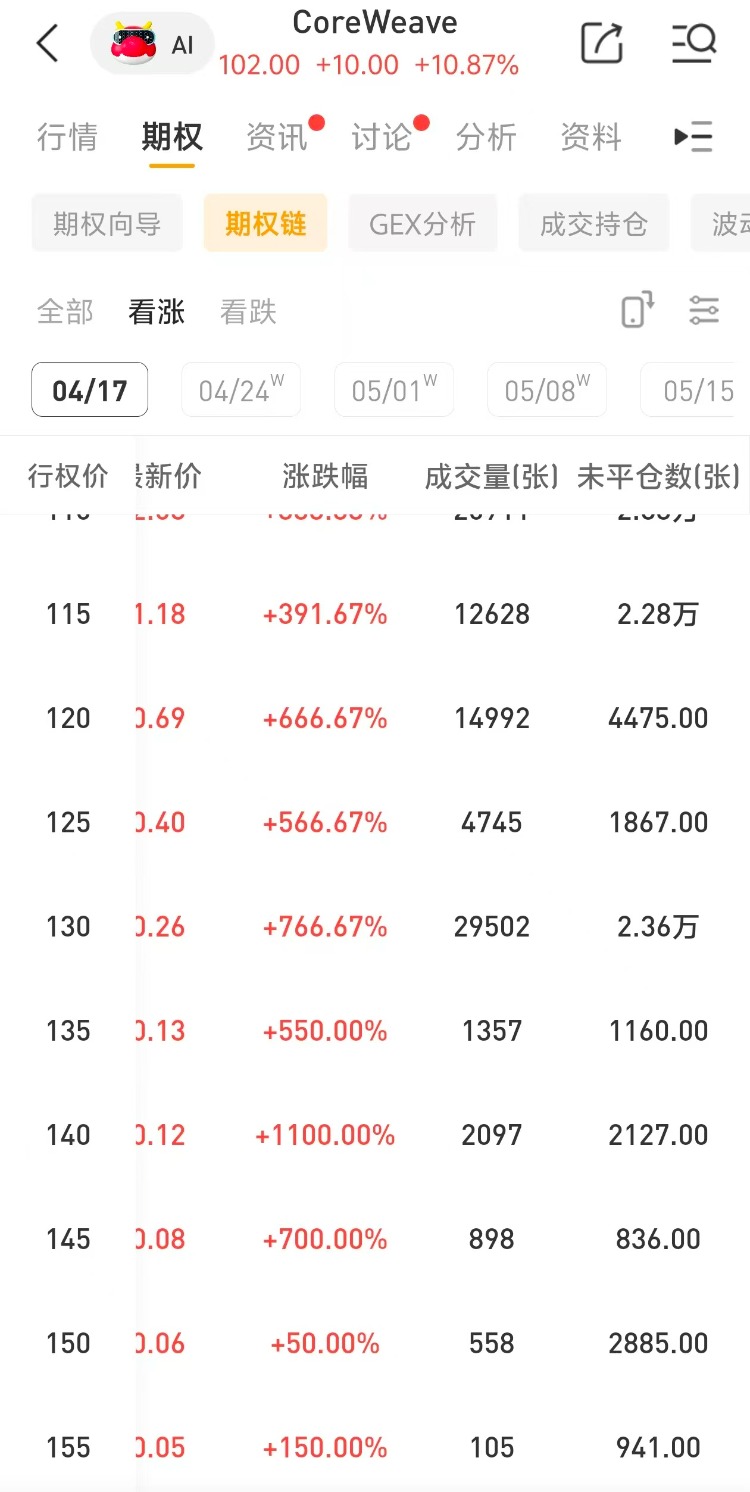Open the 130 strike call option row

click(x=375, y=927)
